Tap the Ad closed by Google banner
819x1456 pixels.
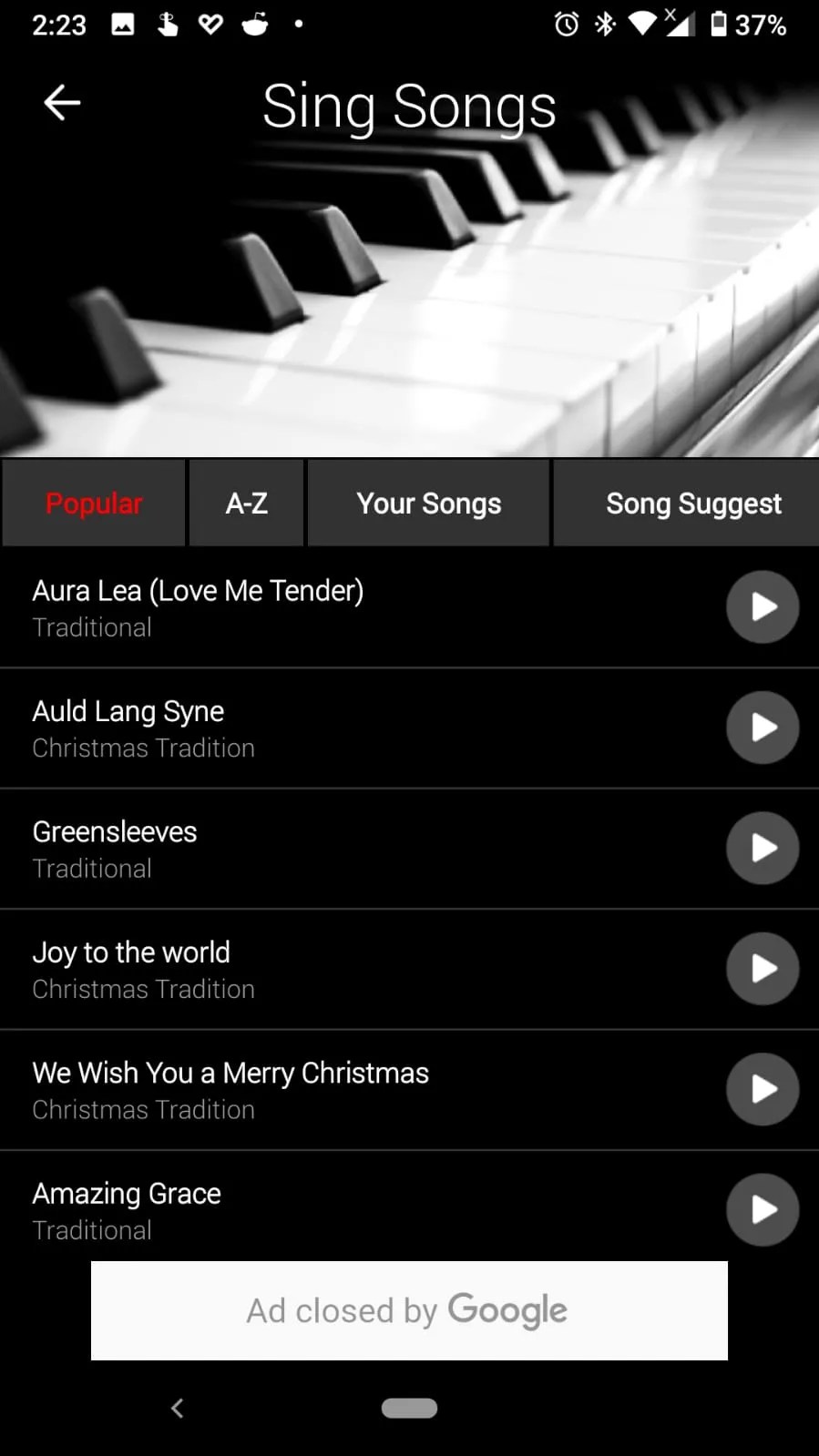(409, 1310)
